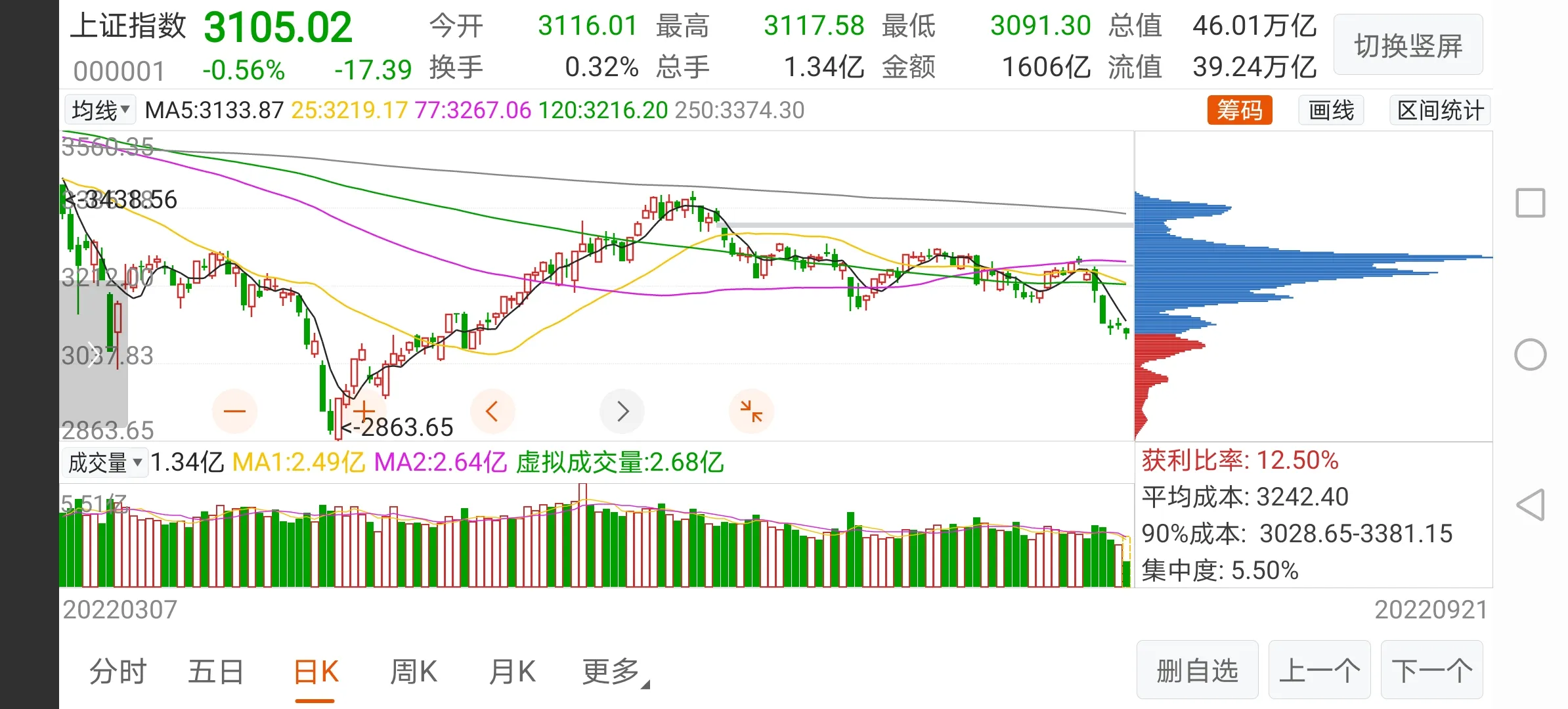Switch to the 月K tab
This screenshot has width=1568, height=709.
click(x=513, y=672)
